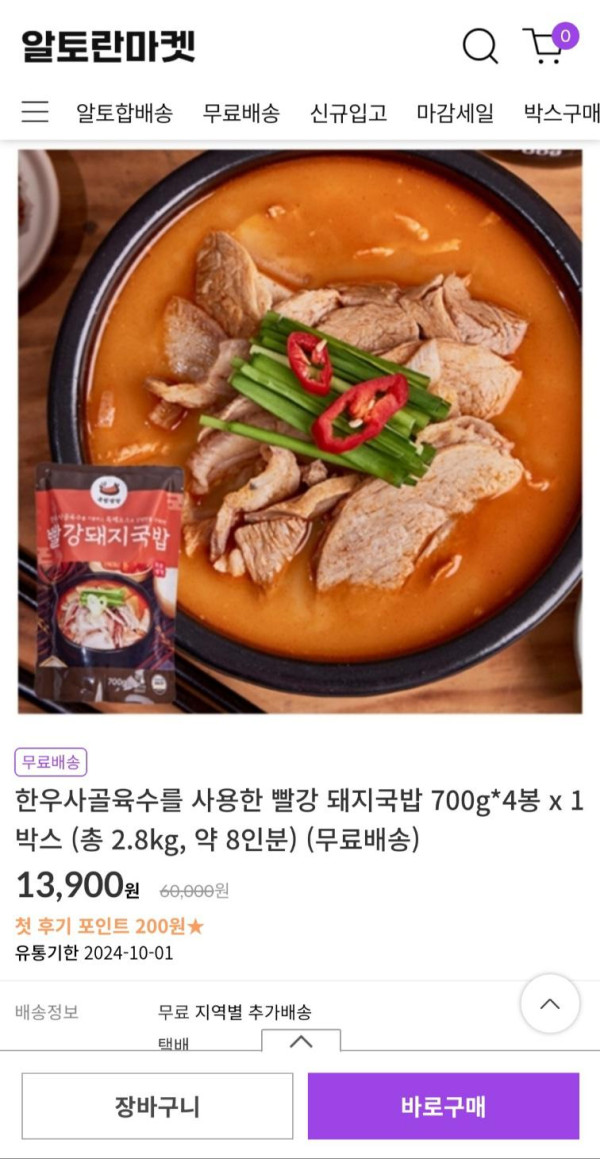Viewport: 600px width, 1159px height.
Task: Go home via the 알토란마켓 logo
Action: click(x=108, y=46)
